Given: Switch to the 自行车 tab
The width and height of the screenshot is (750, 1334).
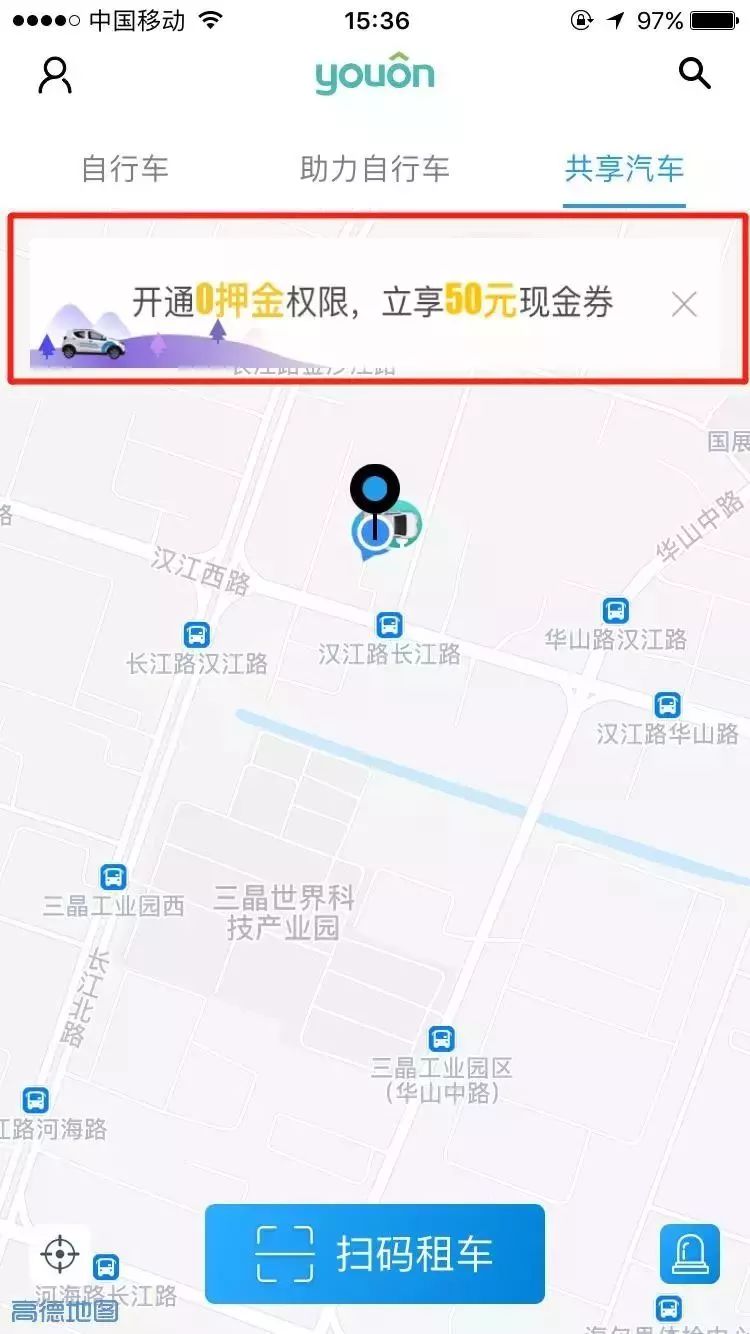Looking at the screenshot, I should tap(124, 170).
